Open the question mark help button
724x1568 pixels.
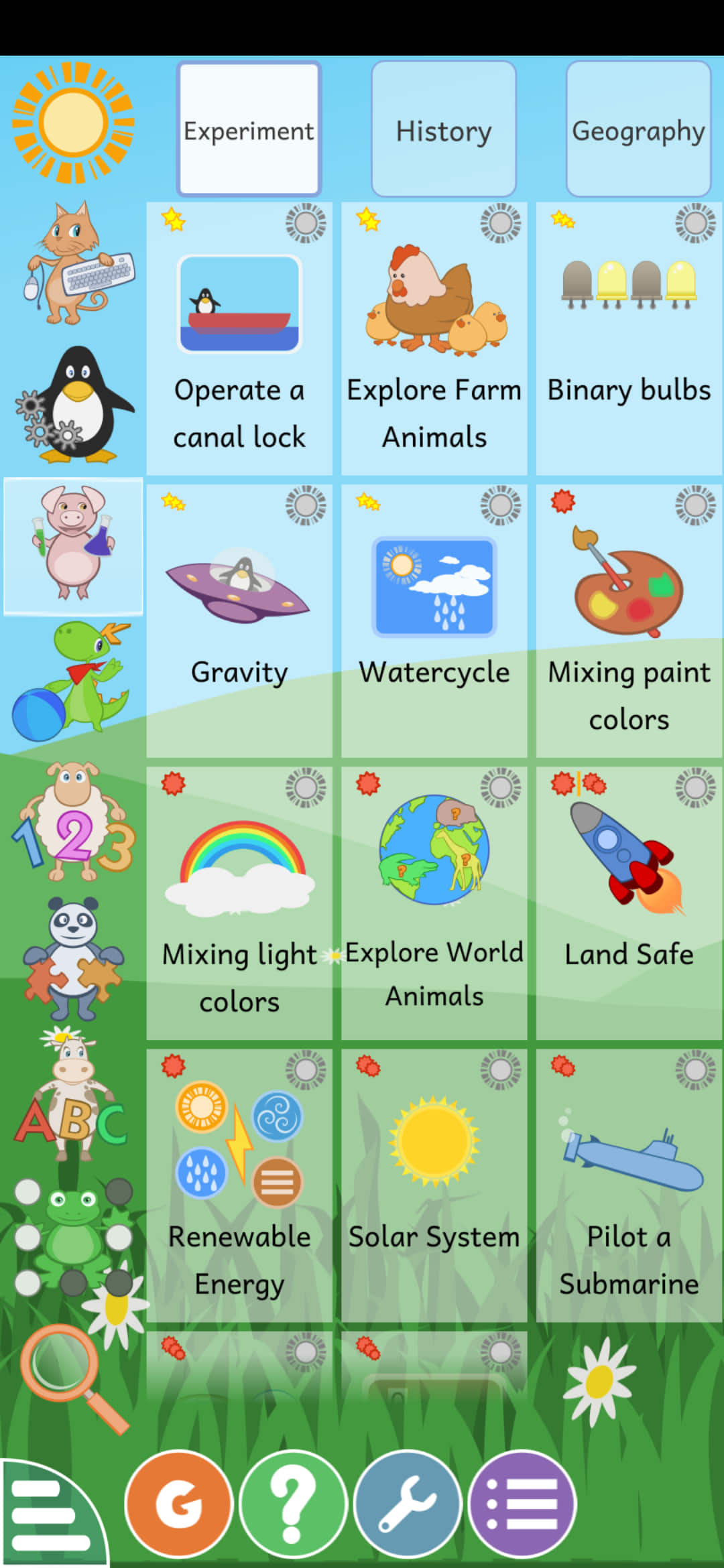(293, 1504)
